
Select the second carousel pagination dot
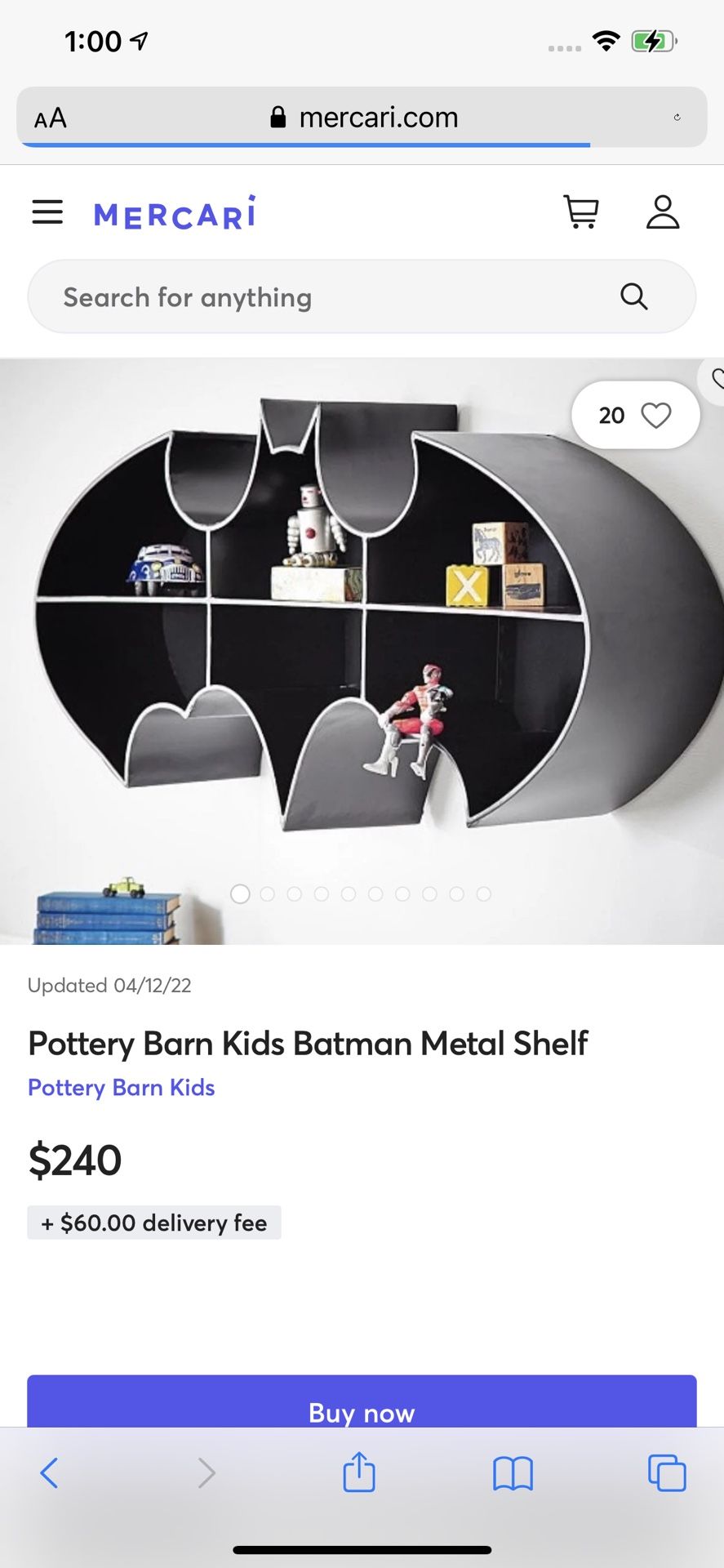point(267,894)
